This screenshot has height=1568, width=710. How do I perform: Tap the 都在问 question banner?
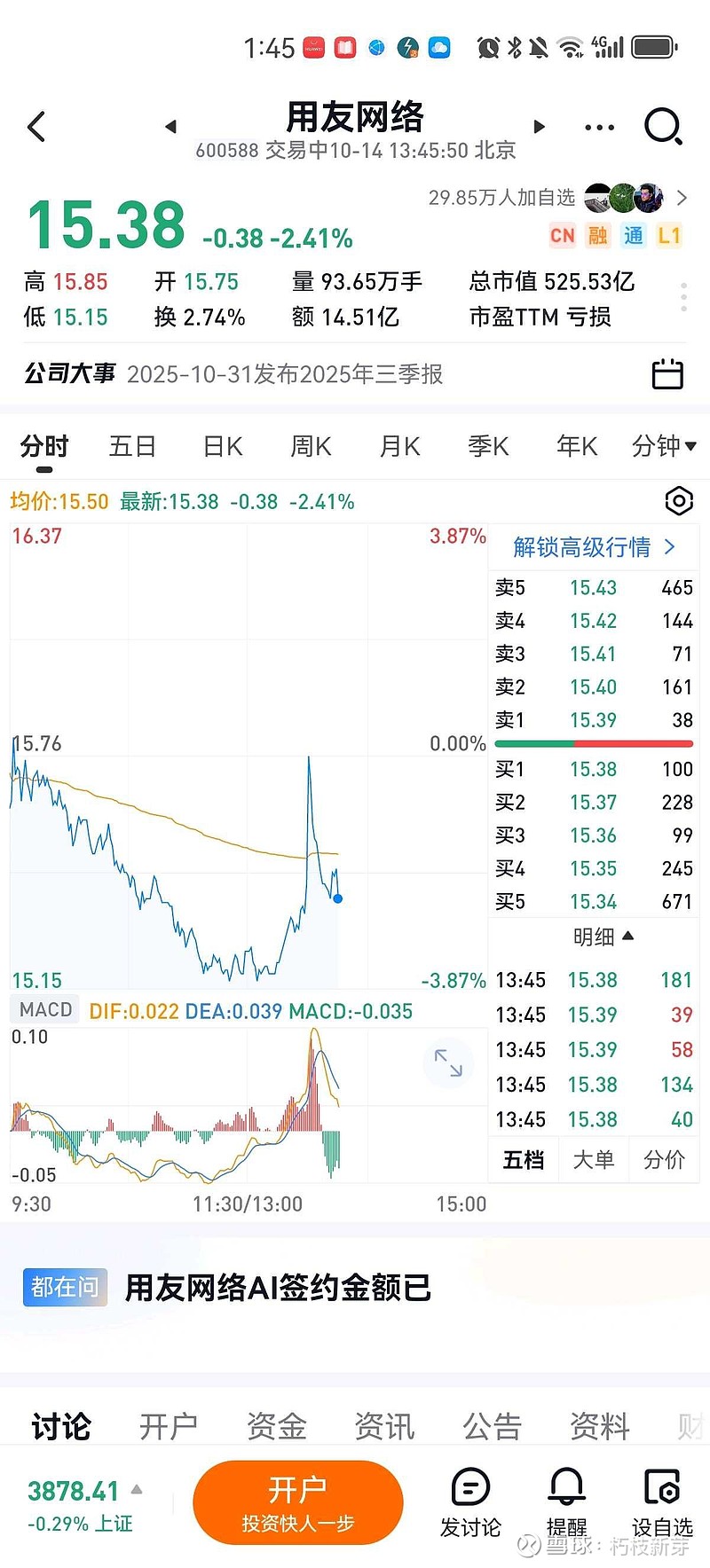[x=64, y=1287]
